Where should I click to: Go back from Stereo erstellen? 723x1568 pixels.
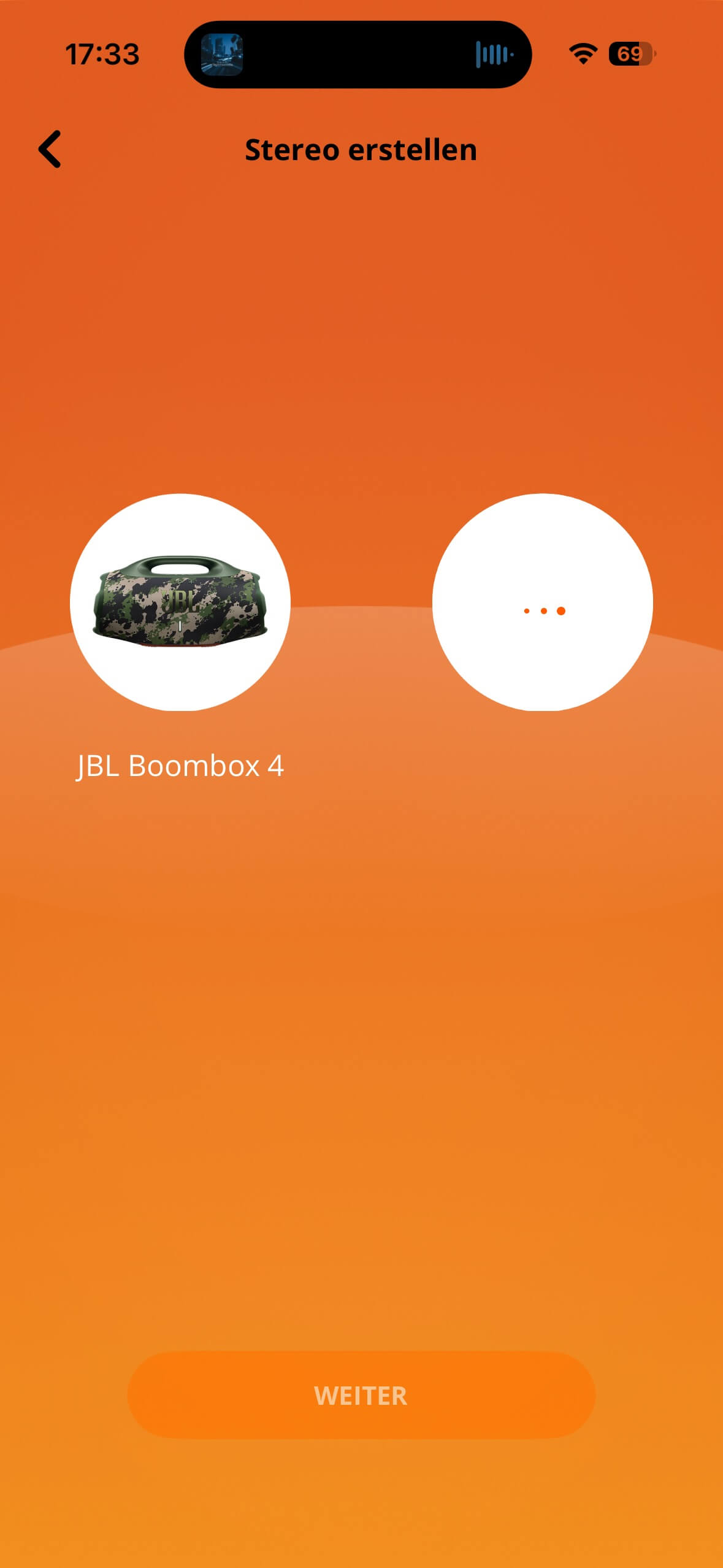[x=50, y=149]
